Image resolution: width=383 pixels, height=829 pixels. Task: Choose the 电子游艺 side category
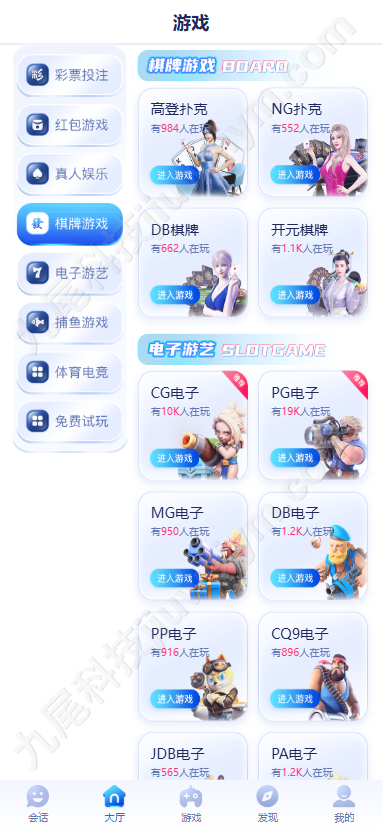pos(70,273)
